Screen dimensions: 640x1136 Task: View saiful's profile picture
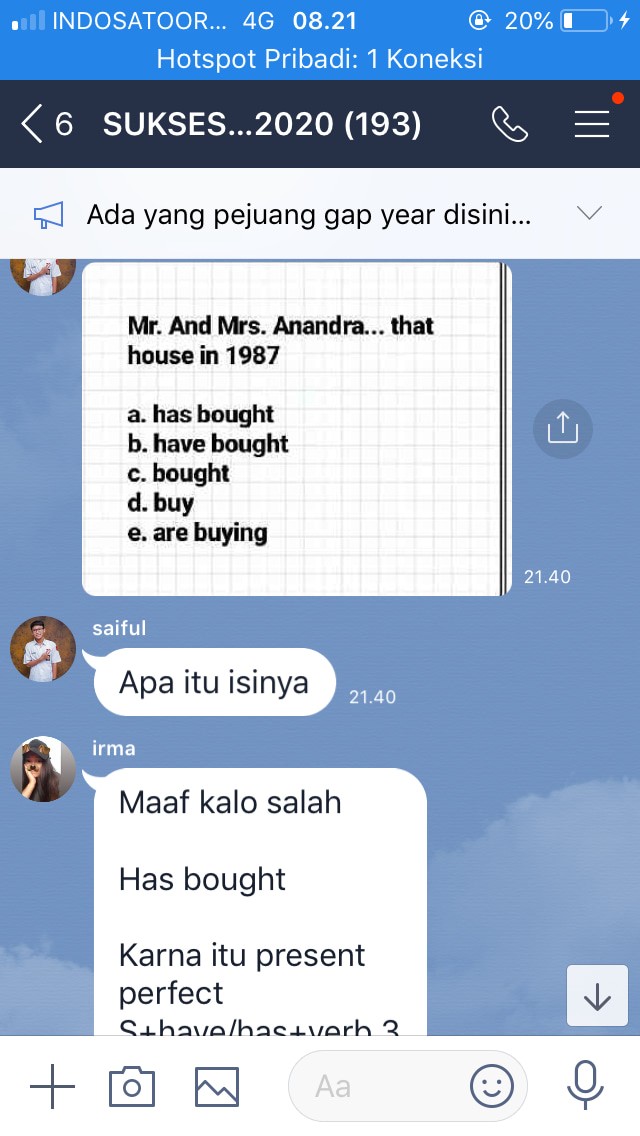coord(43,649)
